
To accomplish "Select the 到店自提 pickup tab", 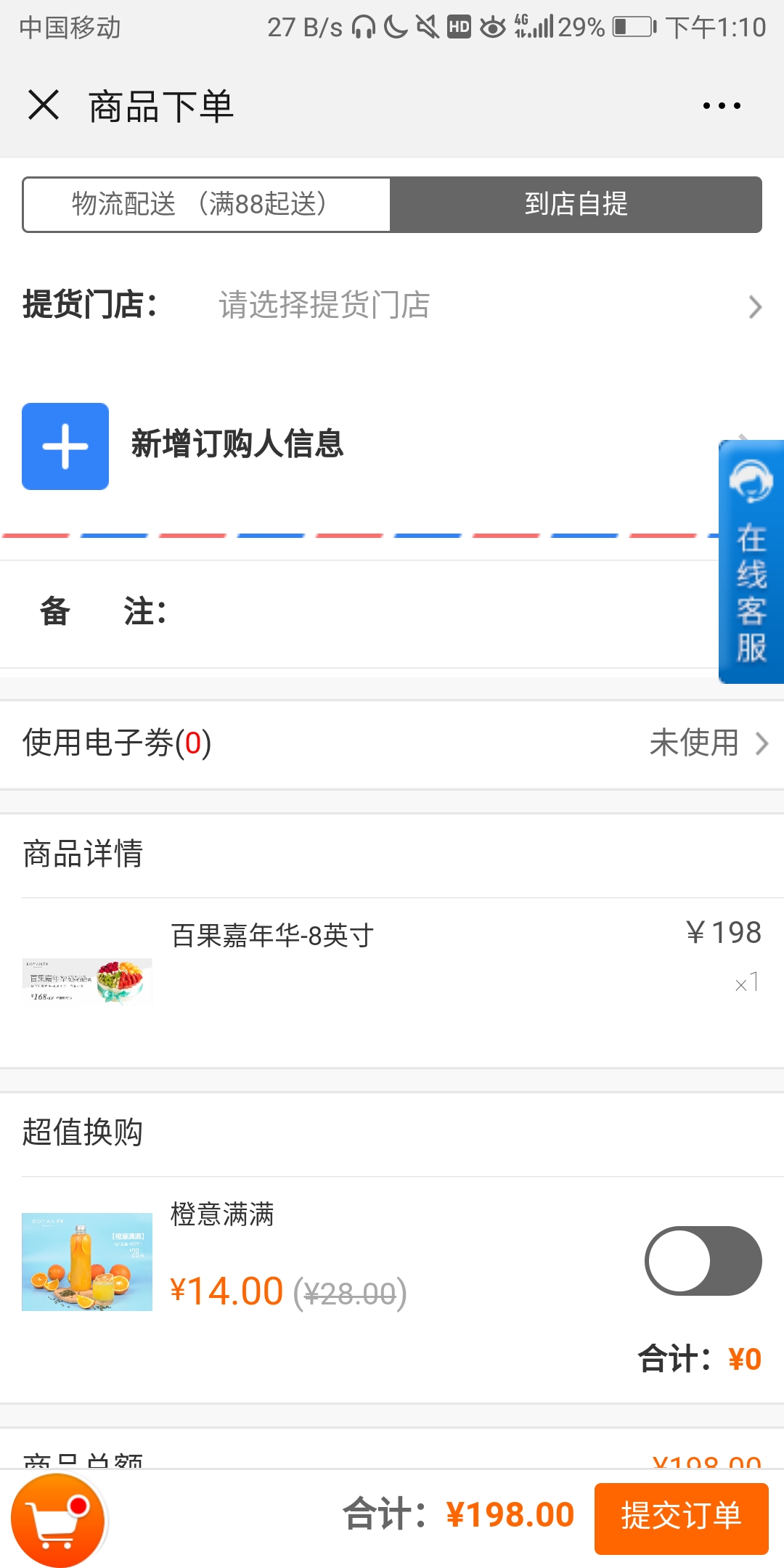I will (576, 204).
